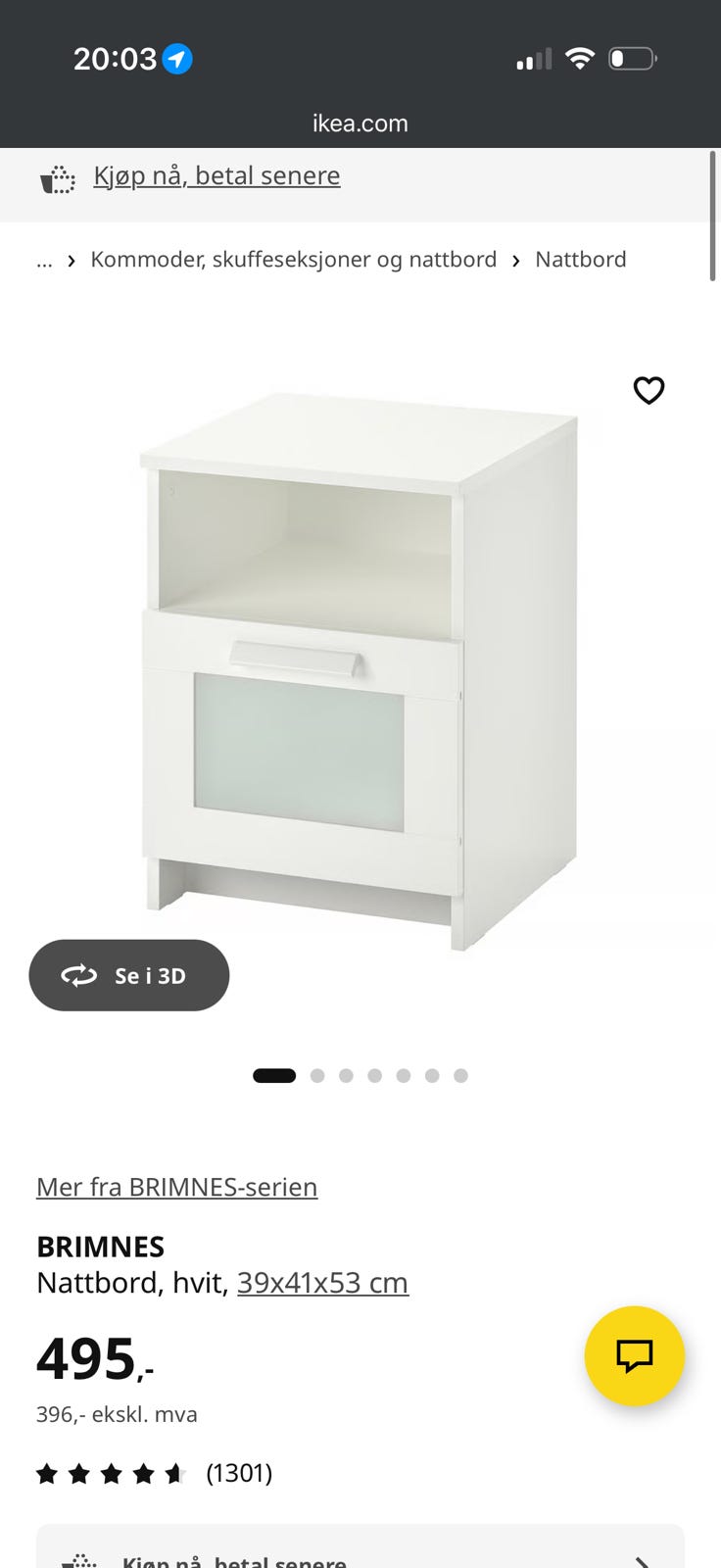
Task: Add BRIMNES nattbord to favorites with heart
Action: (x=649, y=390)
